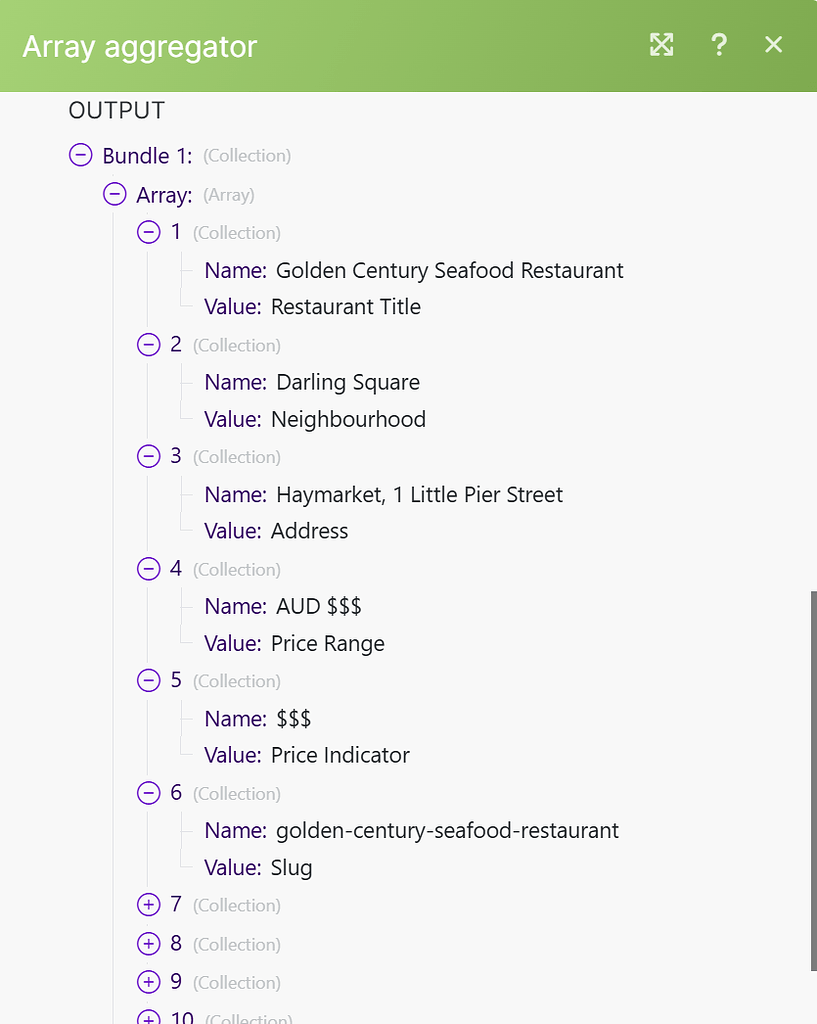This screenshot has height=1024, width=817.
Task: Collapse the Slug collection 6
Action: (x=148, y=793)
